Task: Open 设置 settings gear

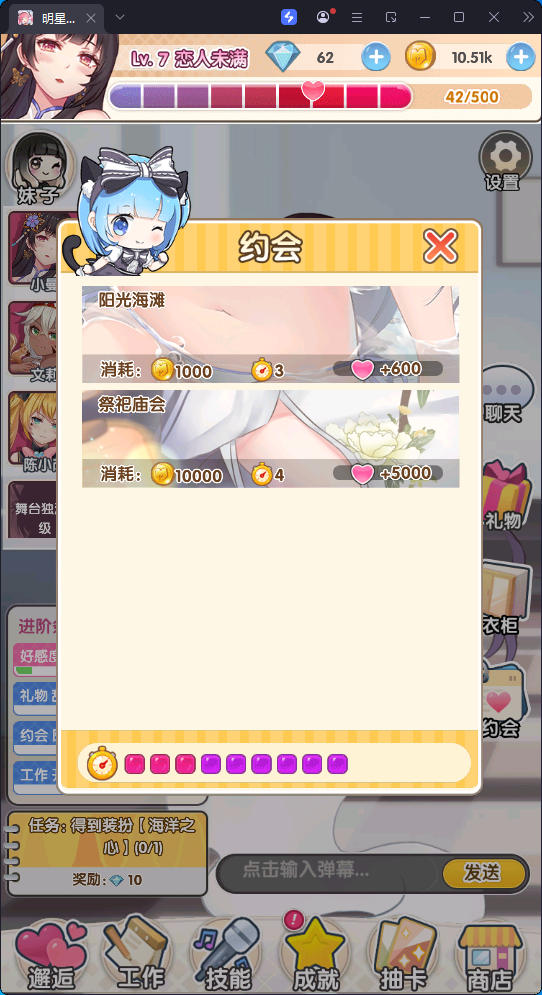Action: [x=504, y=161]
